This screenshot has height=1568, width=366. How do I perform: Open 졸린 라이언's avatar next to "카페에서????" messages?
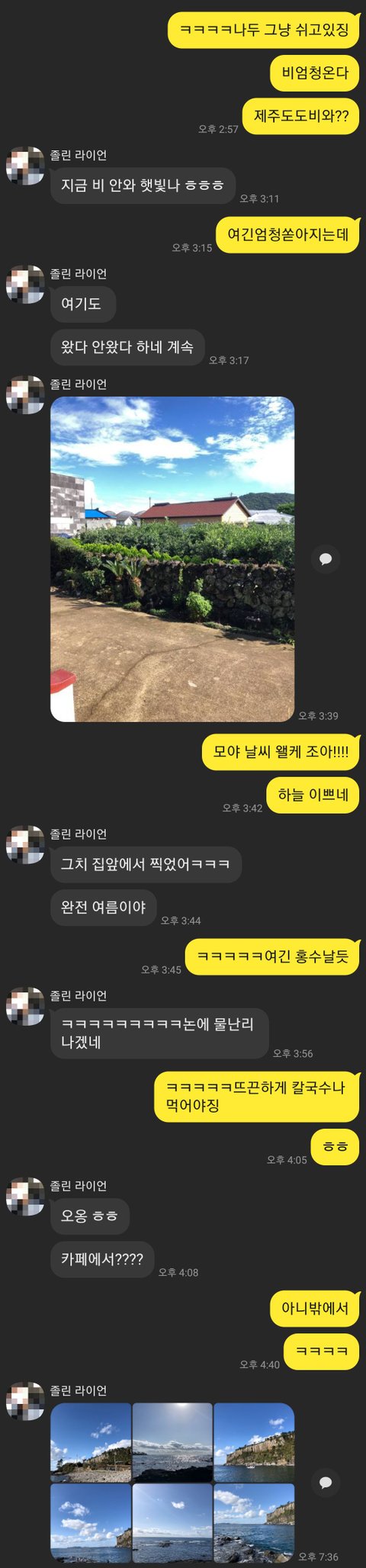pyautogui.click(x=25, y=1197)
